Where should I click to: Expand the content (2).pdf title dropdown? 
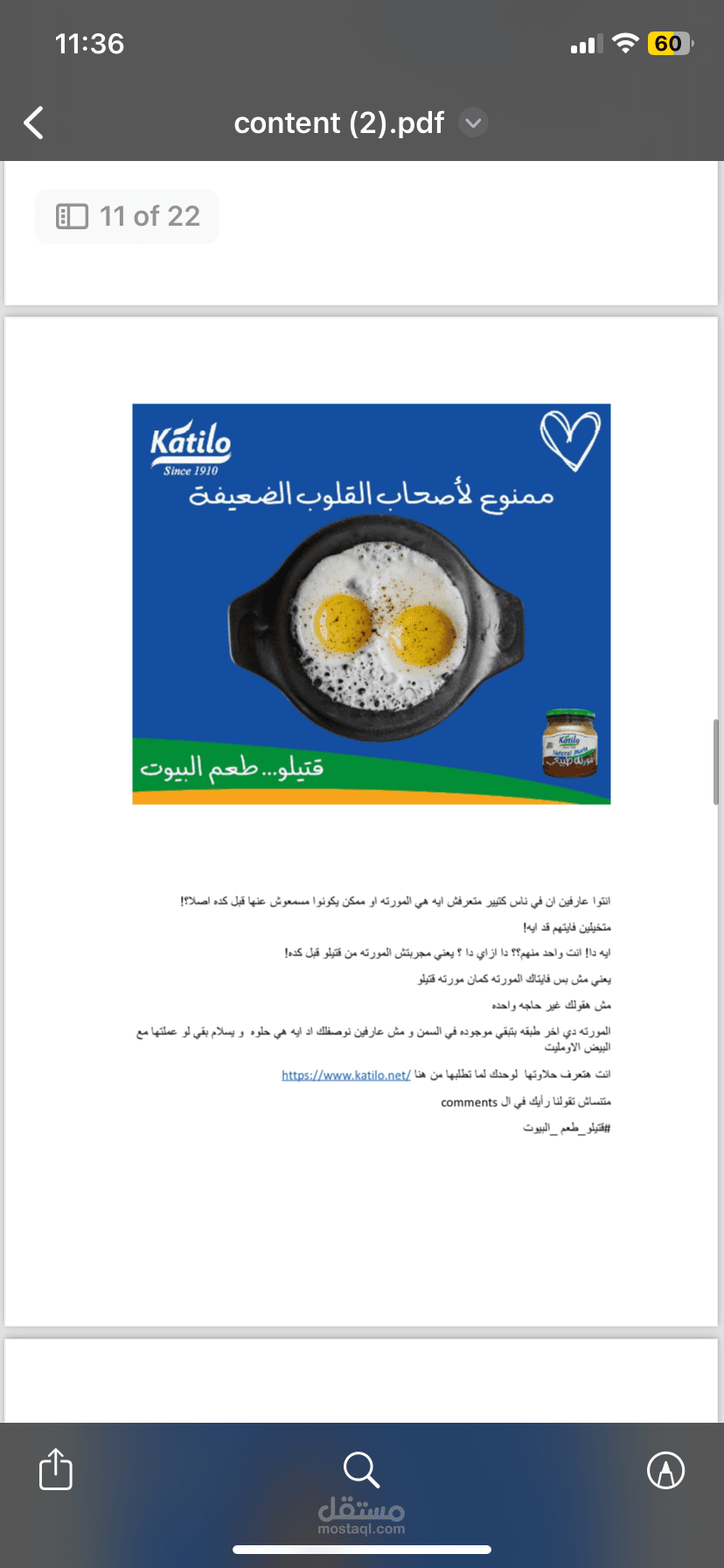(x=473, y=123)
